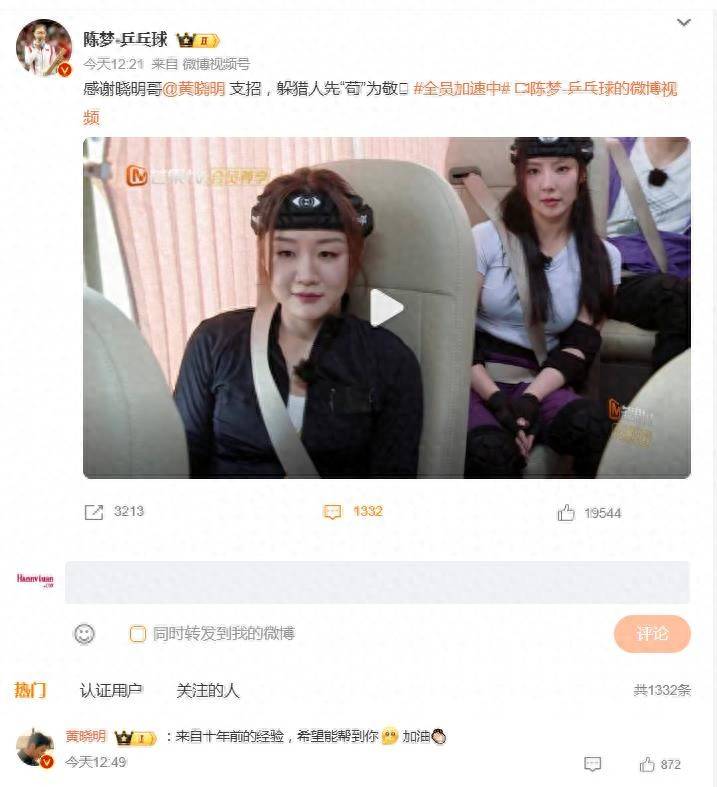Screen dimensions: 717x787
Task: Reply to 黄晓明's comment
Action: click(x=592, y=764)
